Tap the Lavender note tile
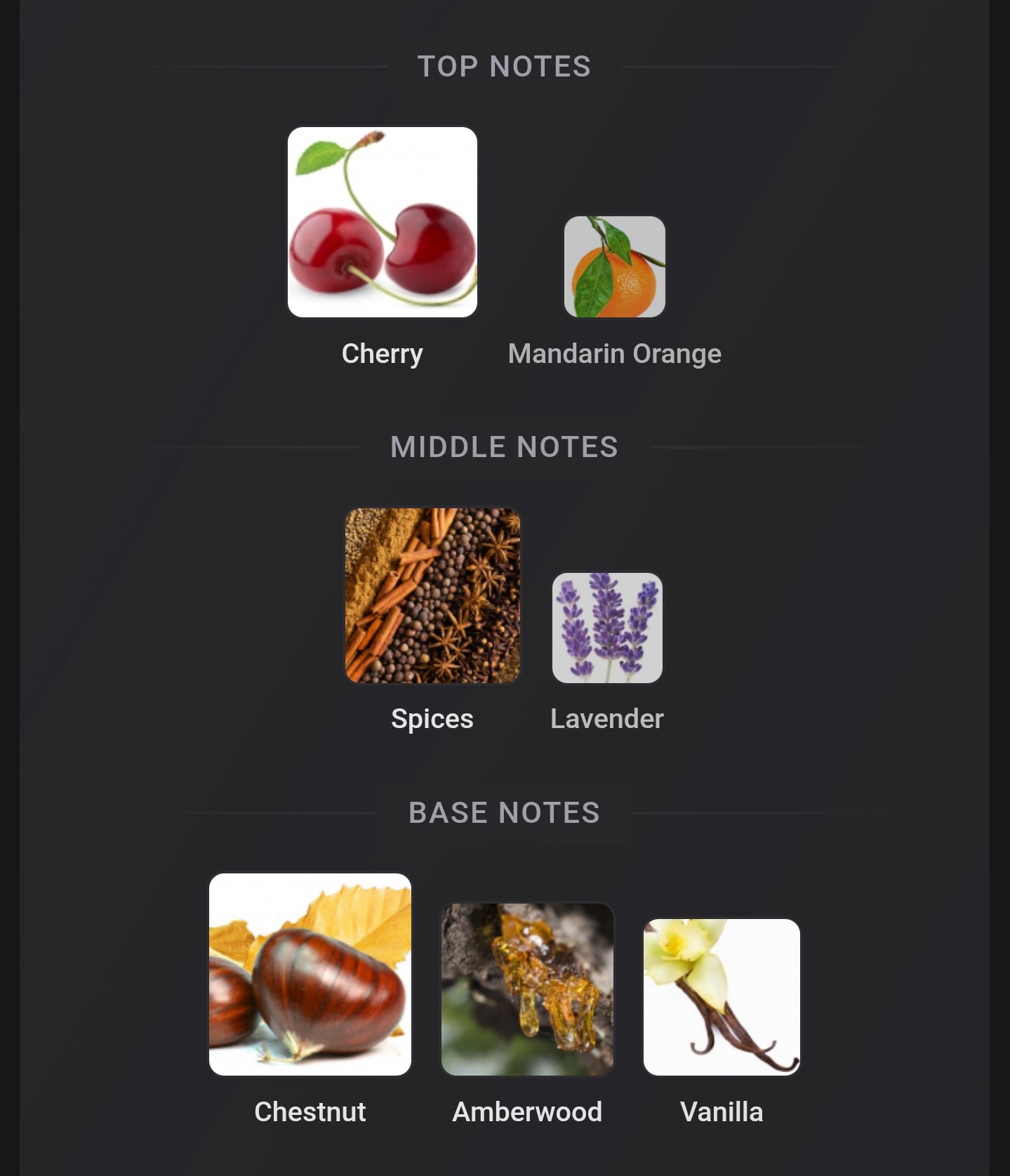 coord(607,628)
